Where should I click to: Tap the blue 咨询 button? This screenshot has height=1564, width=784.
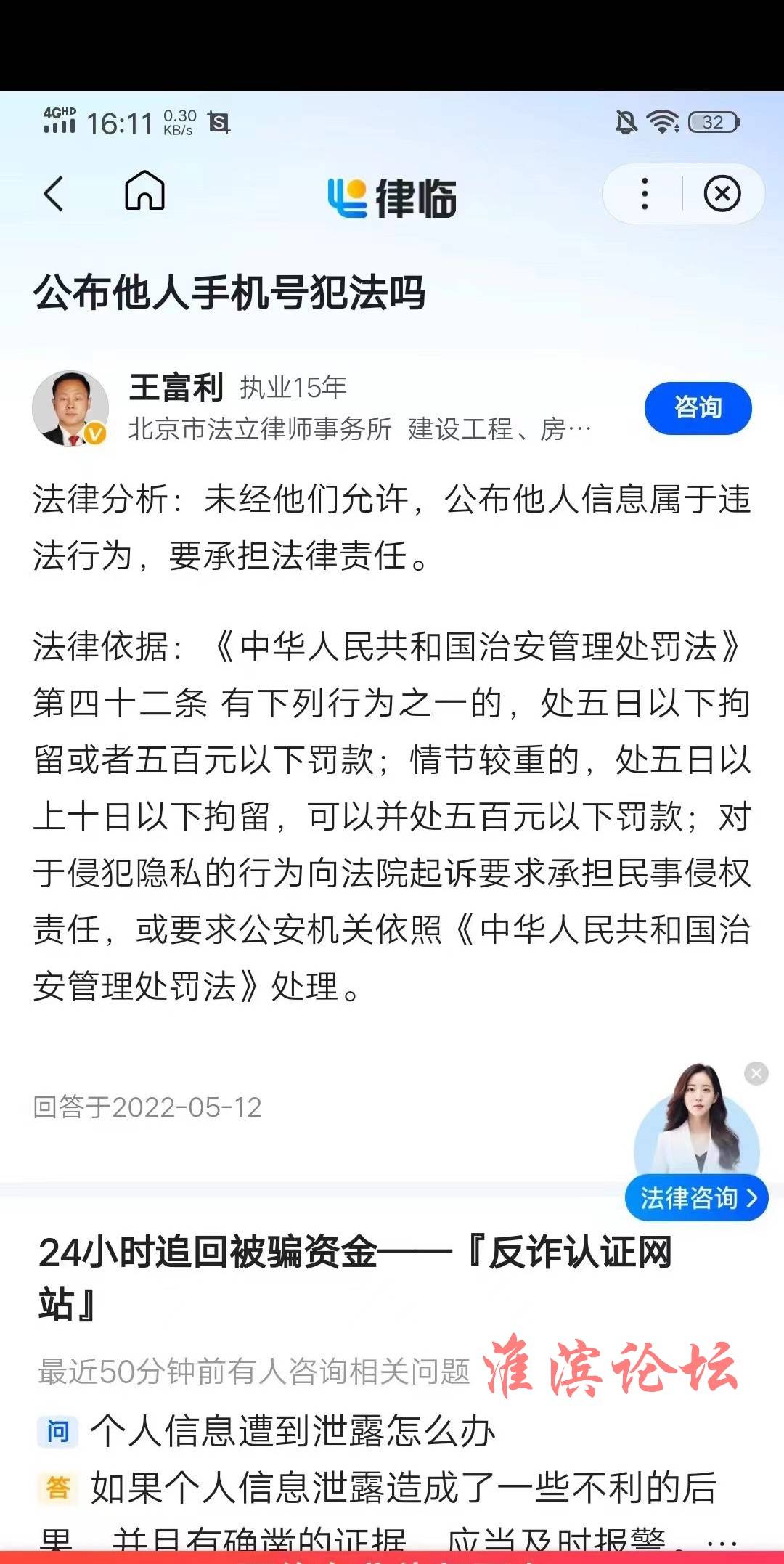pos(697,408)
